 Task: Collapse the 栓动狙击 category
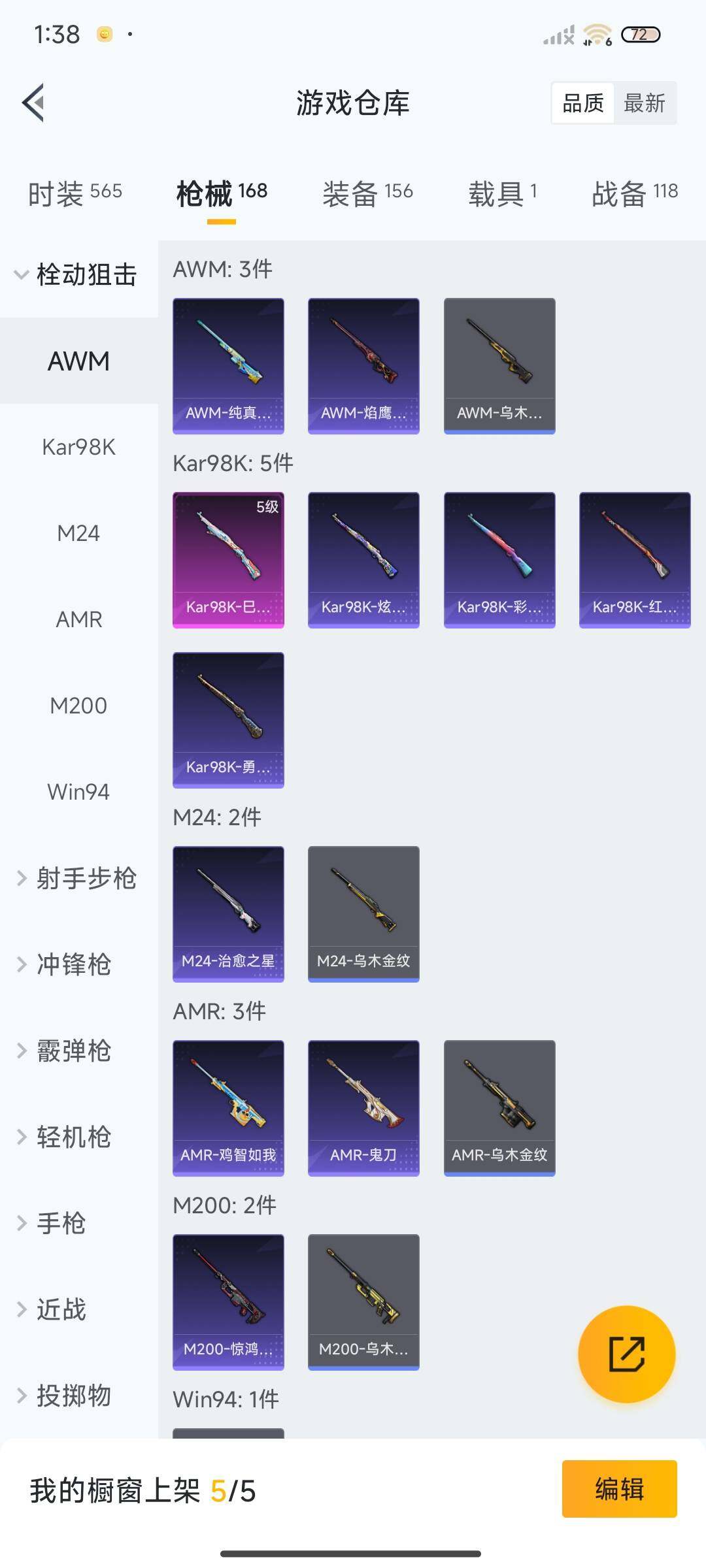pyautogui.click(x=77, y=275)
